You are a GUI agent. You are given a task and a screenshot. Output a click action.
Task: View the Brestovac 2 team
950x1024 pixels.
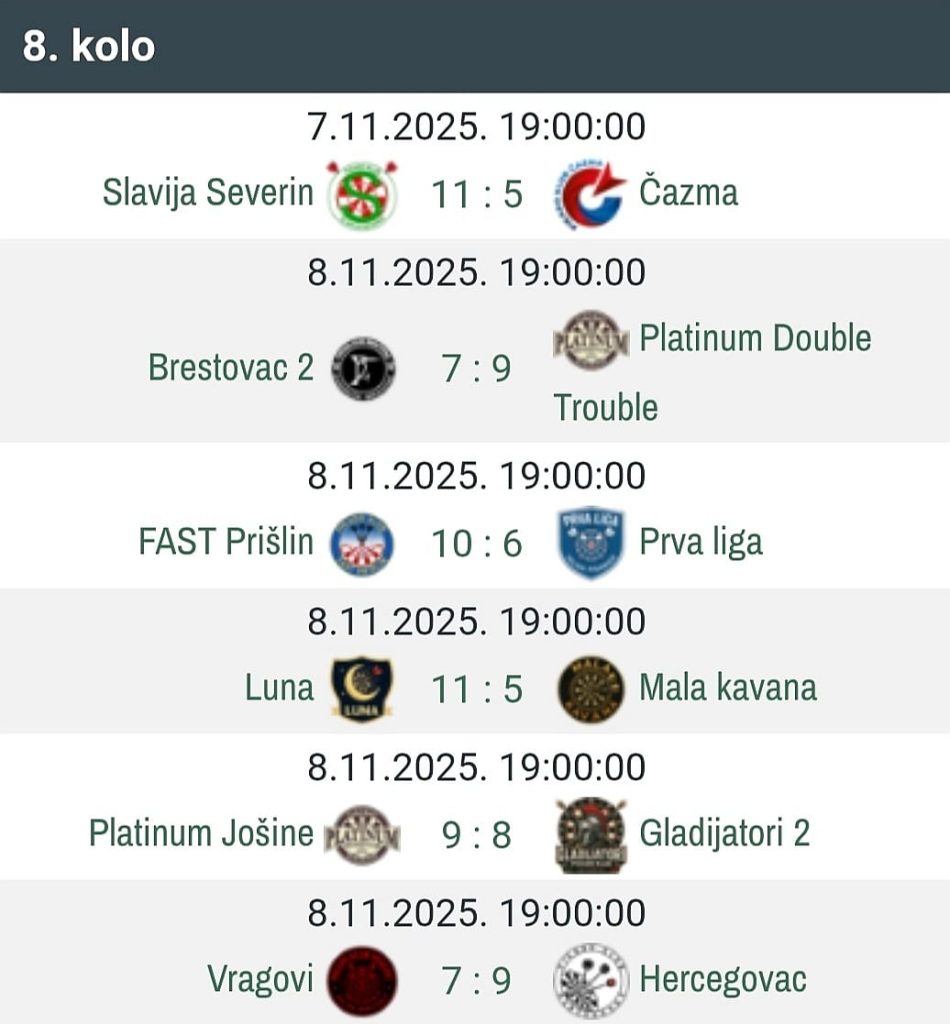click(231, 368)
